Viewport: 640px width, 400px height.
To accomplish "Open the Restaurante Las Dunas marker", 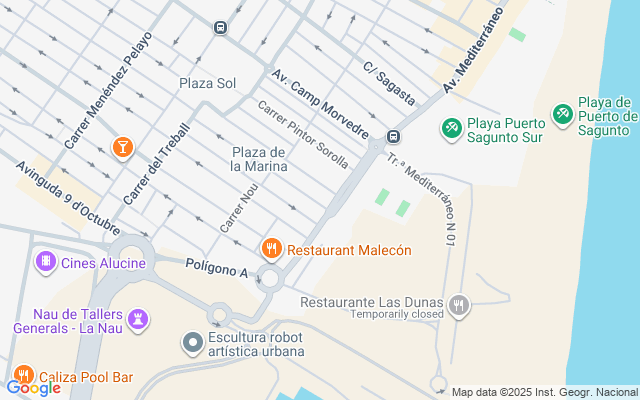I will tap(459, 305).
